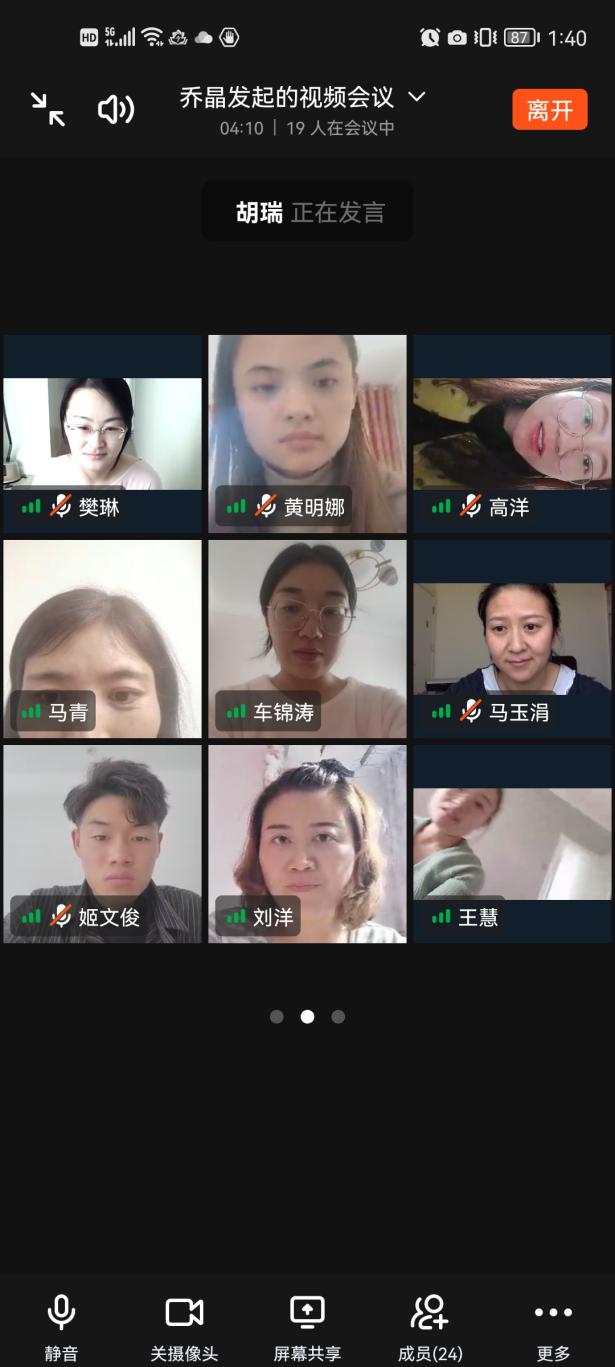Open 更多 more options
The image size is (615, 1367).
point(553,1325)
